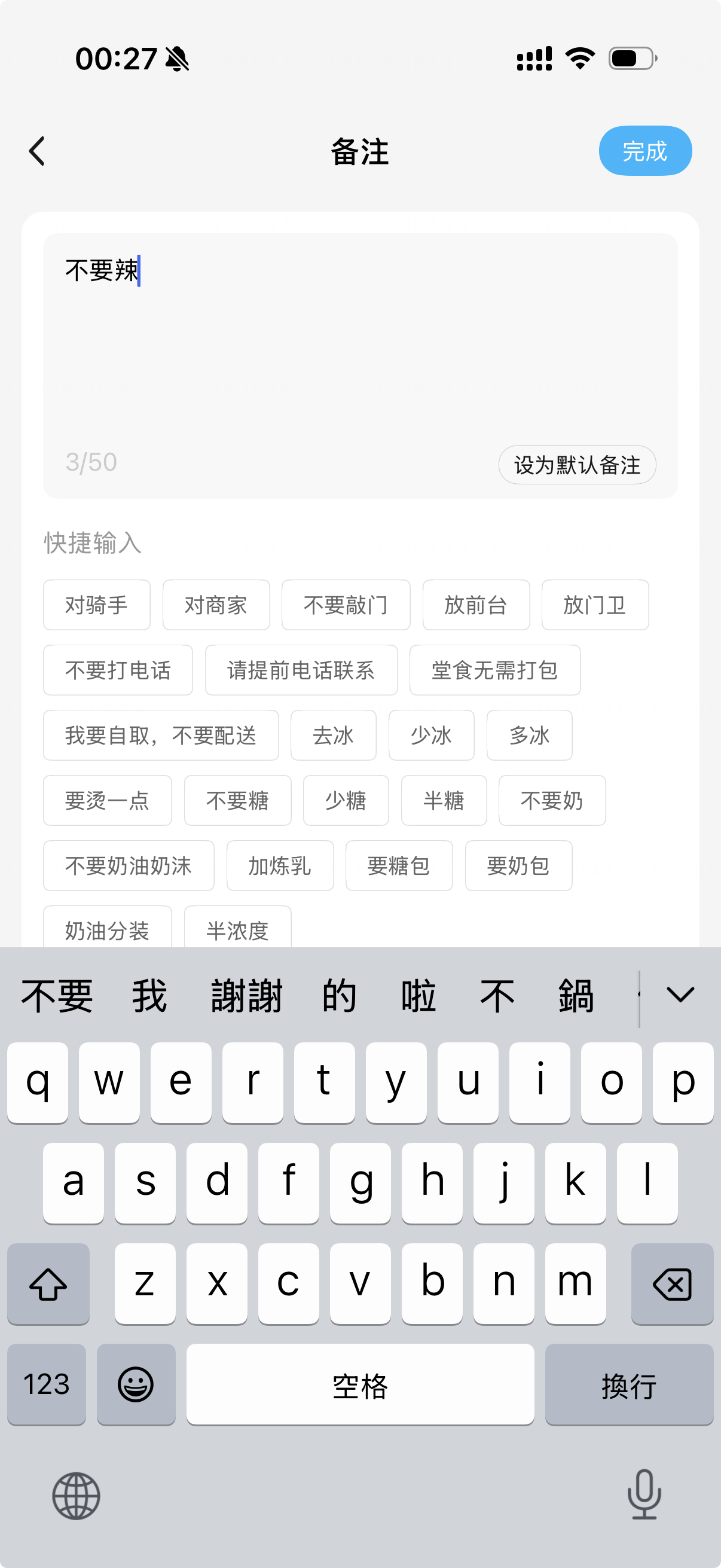Add 请提前电话联系 to the note
This screenshot has height=1568, width=721.
tap(301, 670)
